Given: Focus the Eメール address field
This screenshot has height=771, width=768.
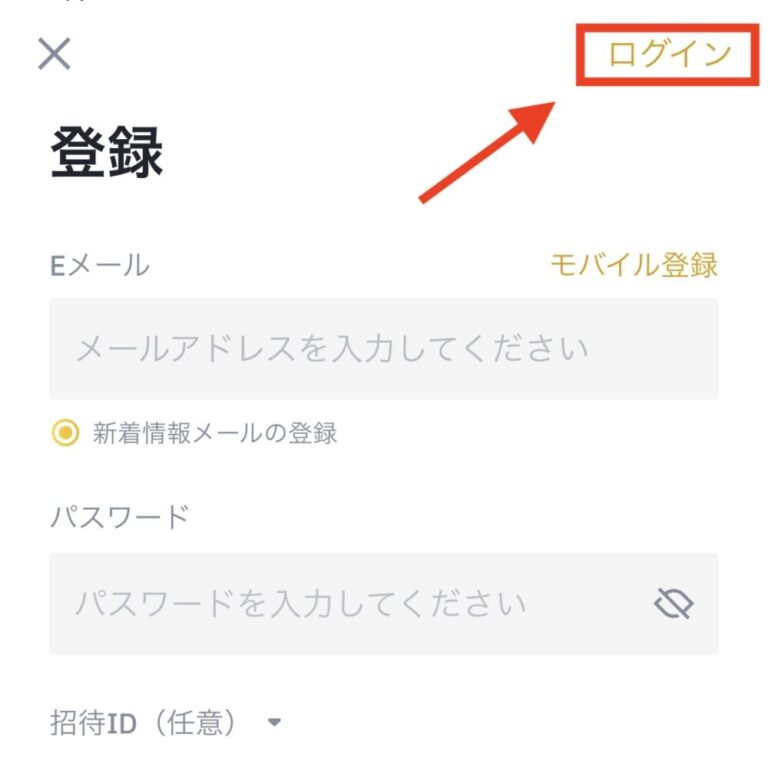Looking at the screenshot, I should [383, 349].
